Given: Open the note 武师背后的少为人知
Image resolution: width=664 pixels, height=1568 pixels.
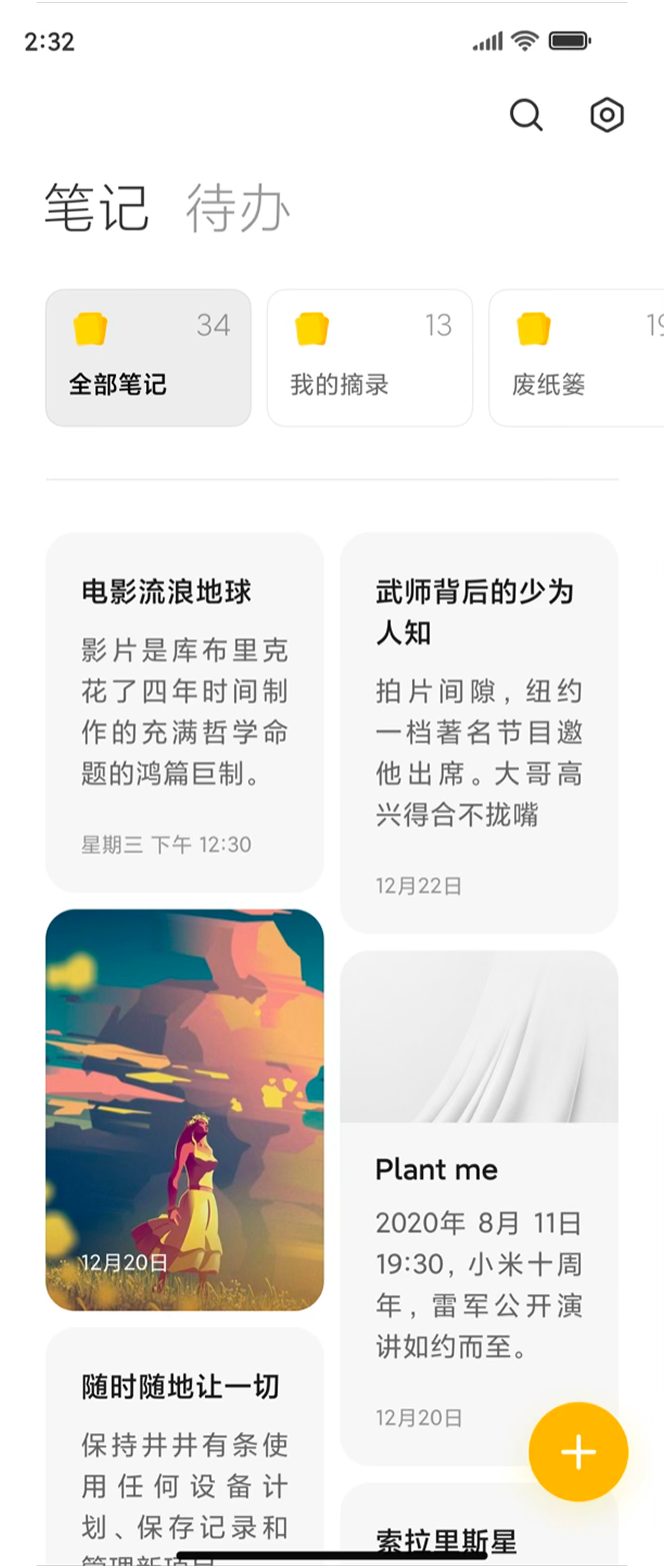Looking at the screenshot, I should (479, 733).
